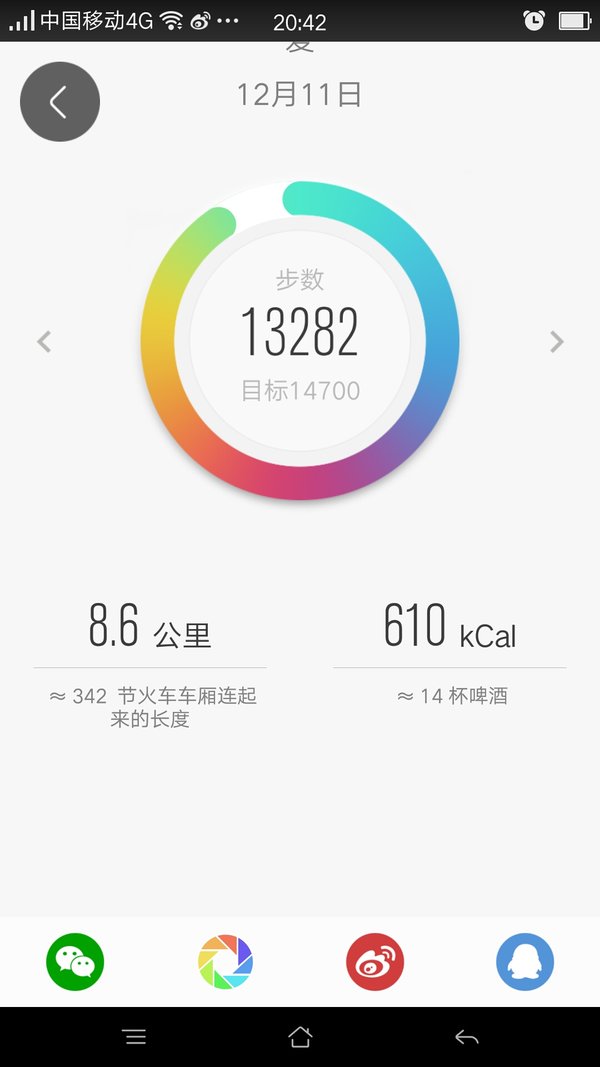Viewport: 600px width, 1067px height.
Task: Share steps to Weibo
Action: [375, 962]
